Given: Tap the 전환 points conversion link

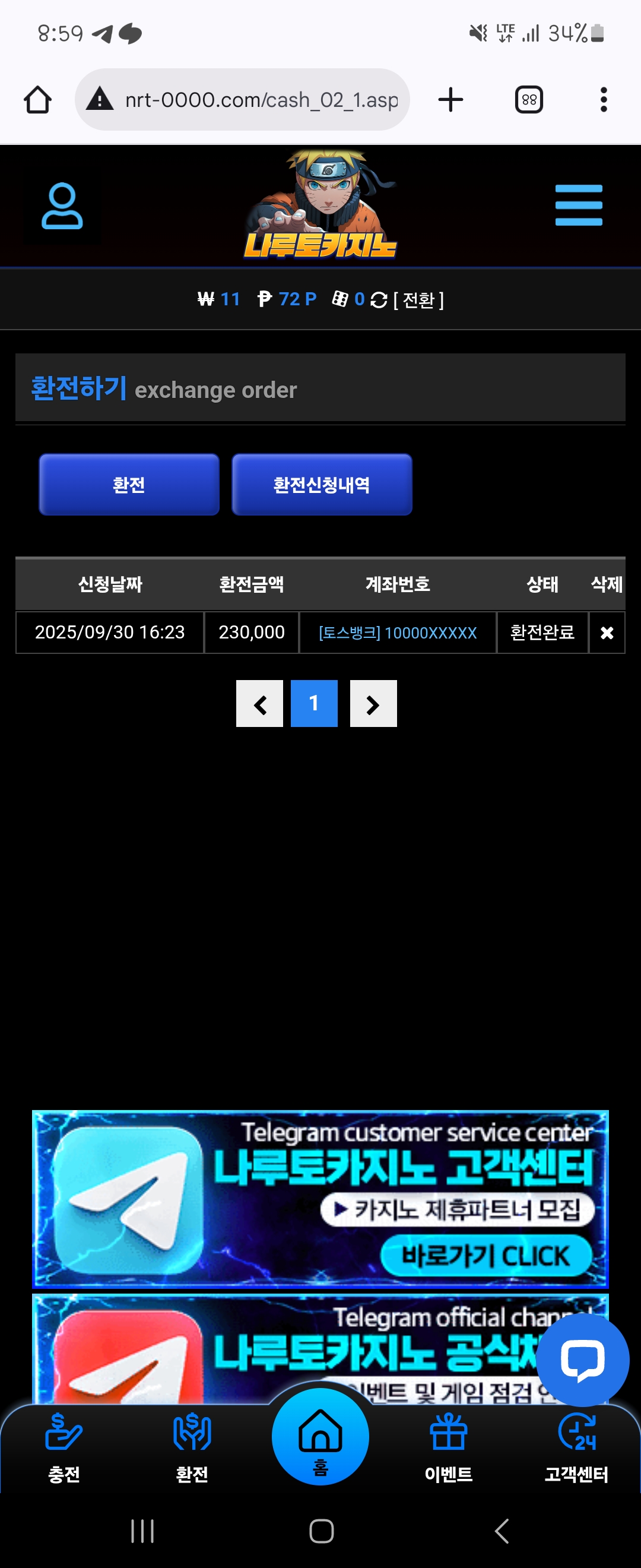Looking at the screenshot, I should click(418, 299).
